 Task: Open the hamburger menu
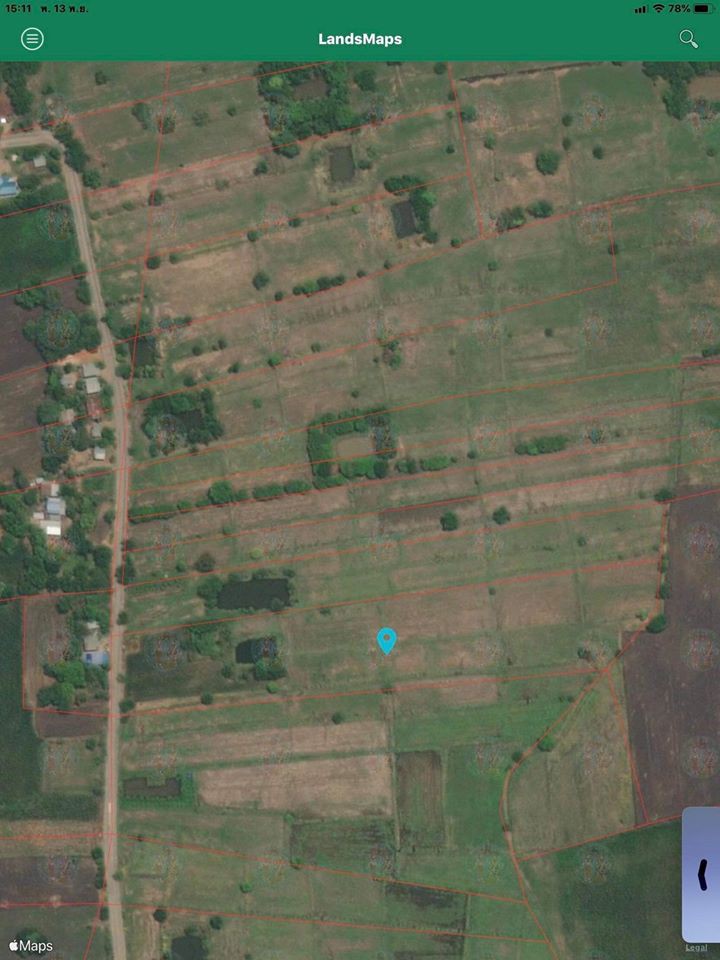click(x=32, y=39)
